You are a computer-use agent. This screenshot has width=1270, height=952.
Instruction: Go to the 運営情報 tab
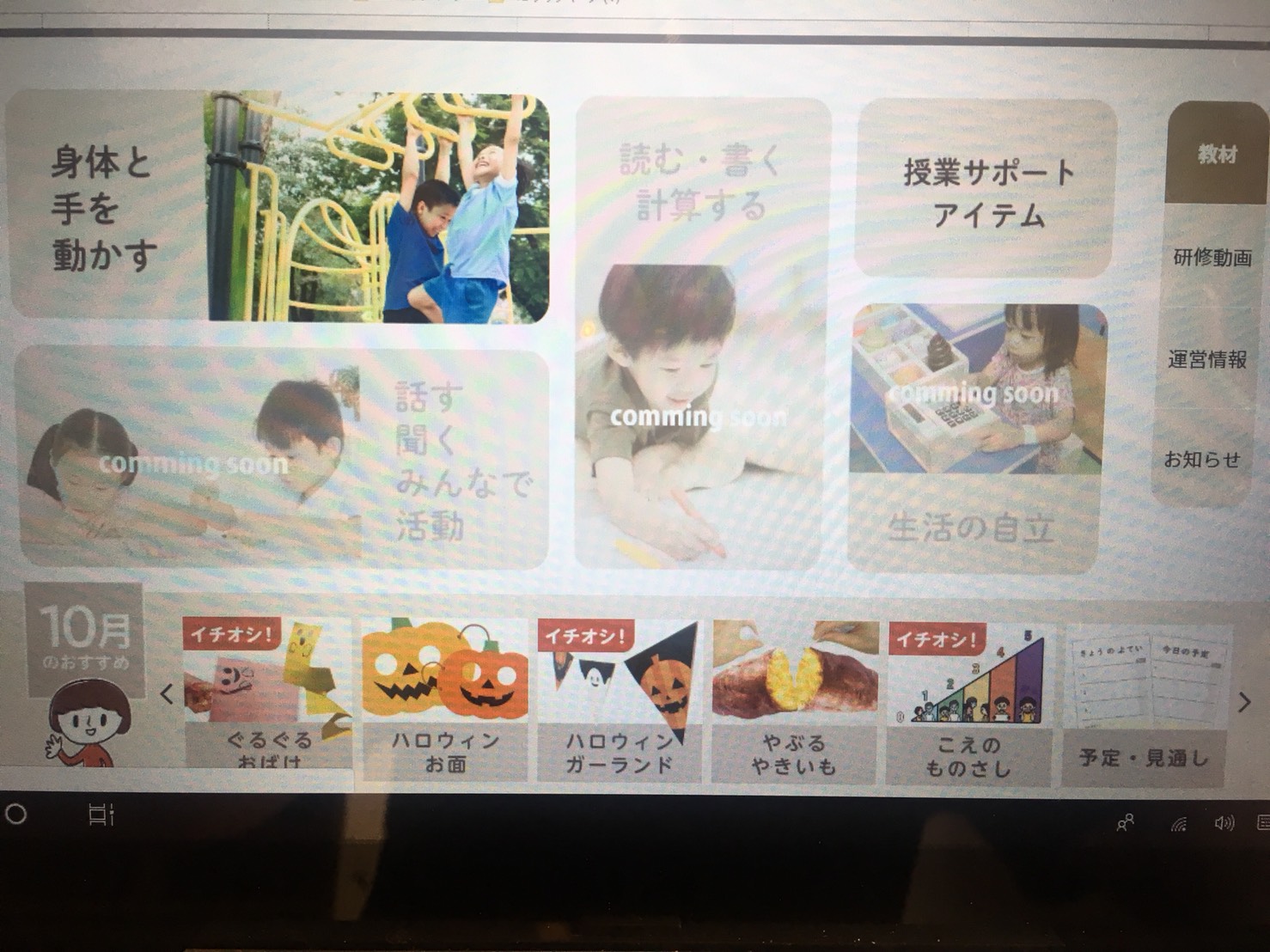click(x=1207, y=359)
